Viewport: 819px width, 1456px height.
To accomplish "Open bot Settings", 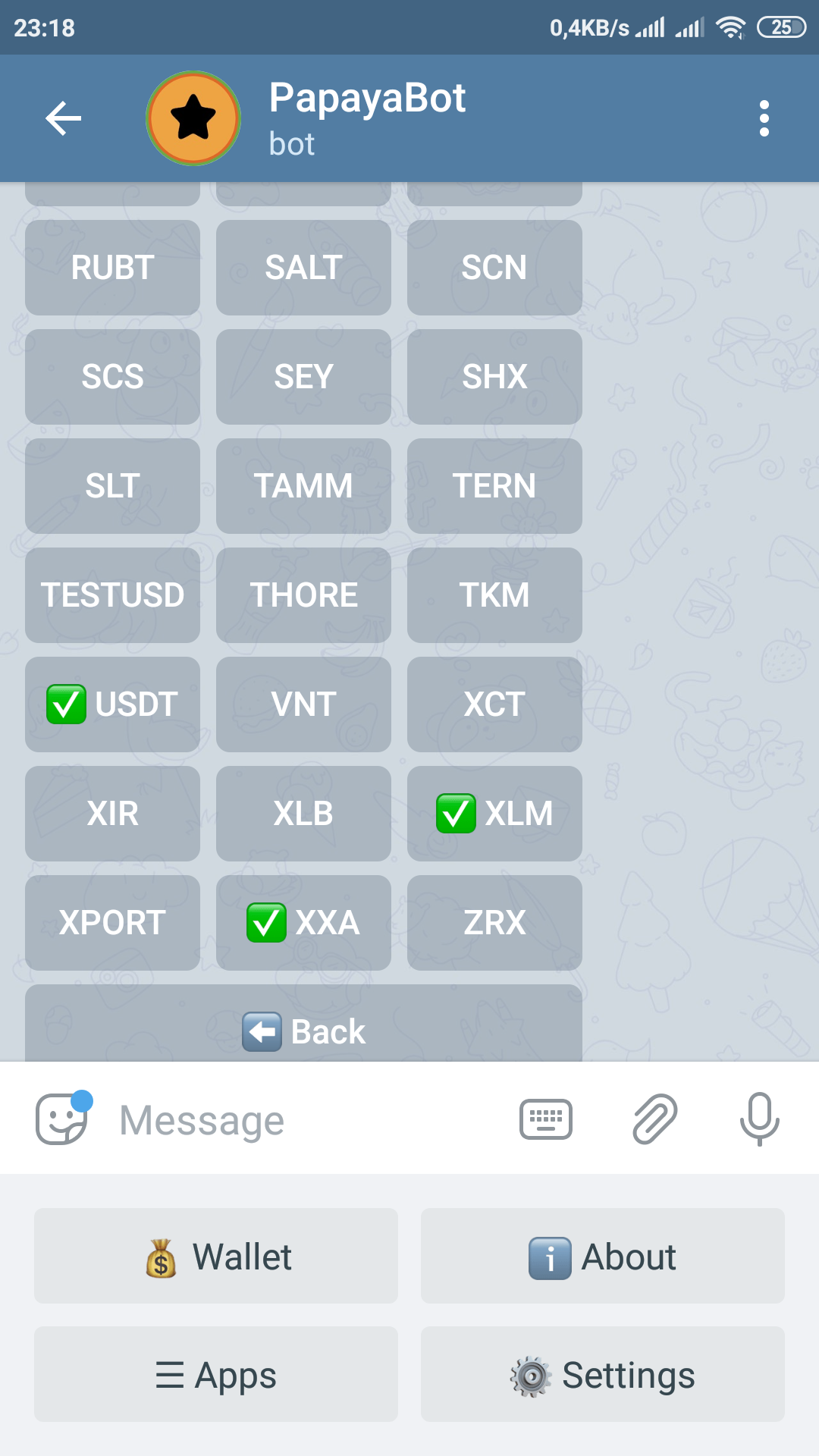I will click(x=603, y=1374).
